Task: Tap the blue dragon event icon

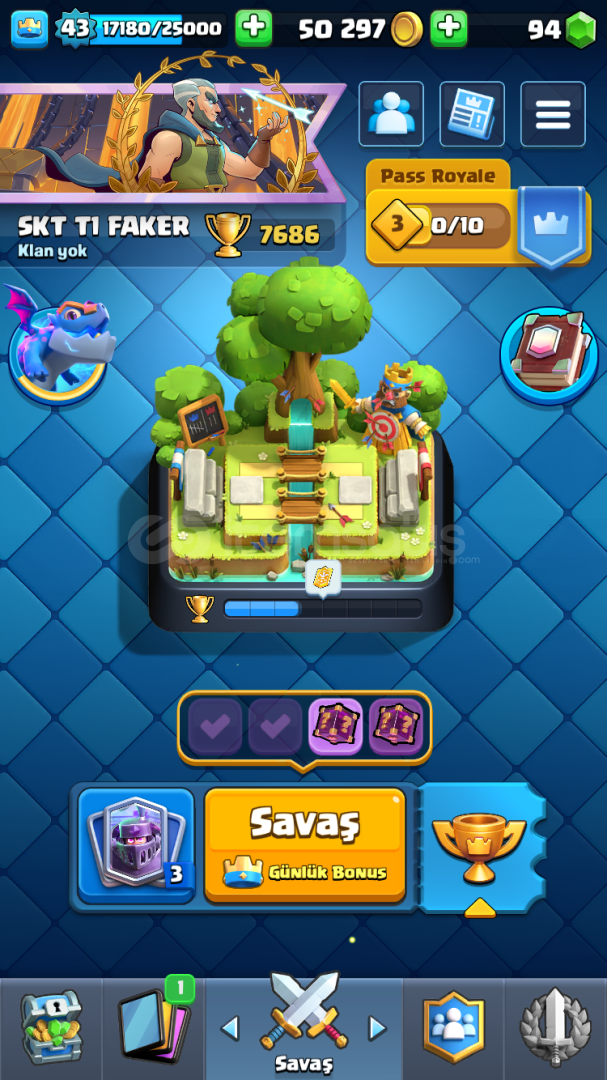Action: tap(59, 344)
